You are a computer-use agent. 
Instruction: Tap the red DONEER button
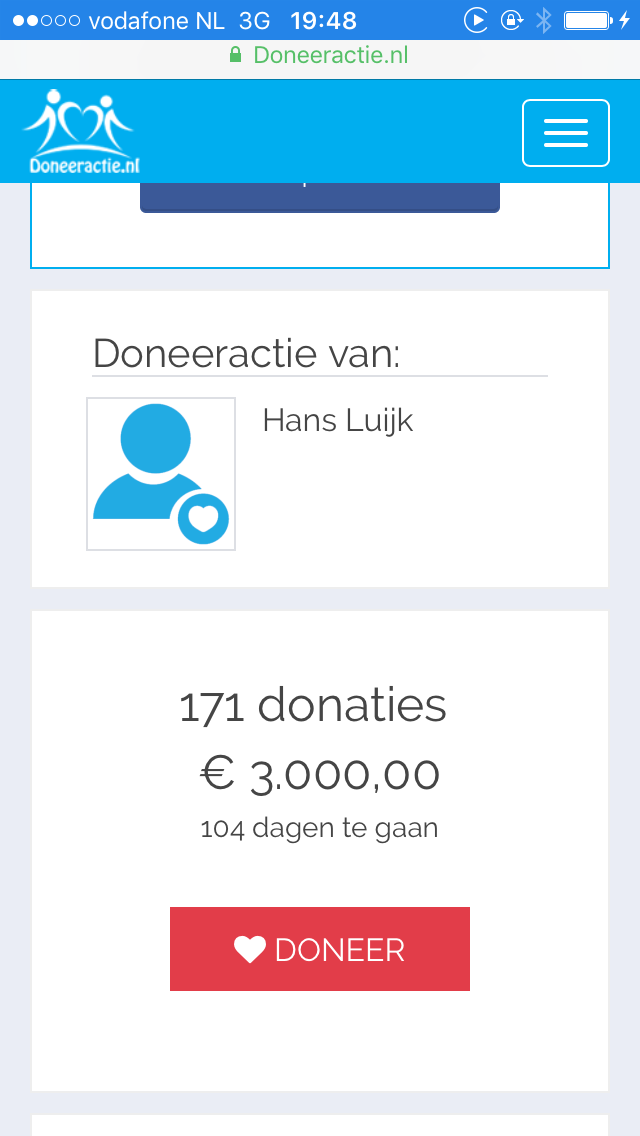coord(320,948)
